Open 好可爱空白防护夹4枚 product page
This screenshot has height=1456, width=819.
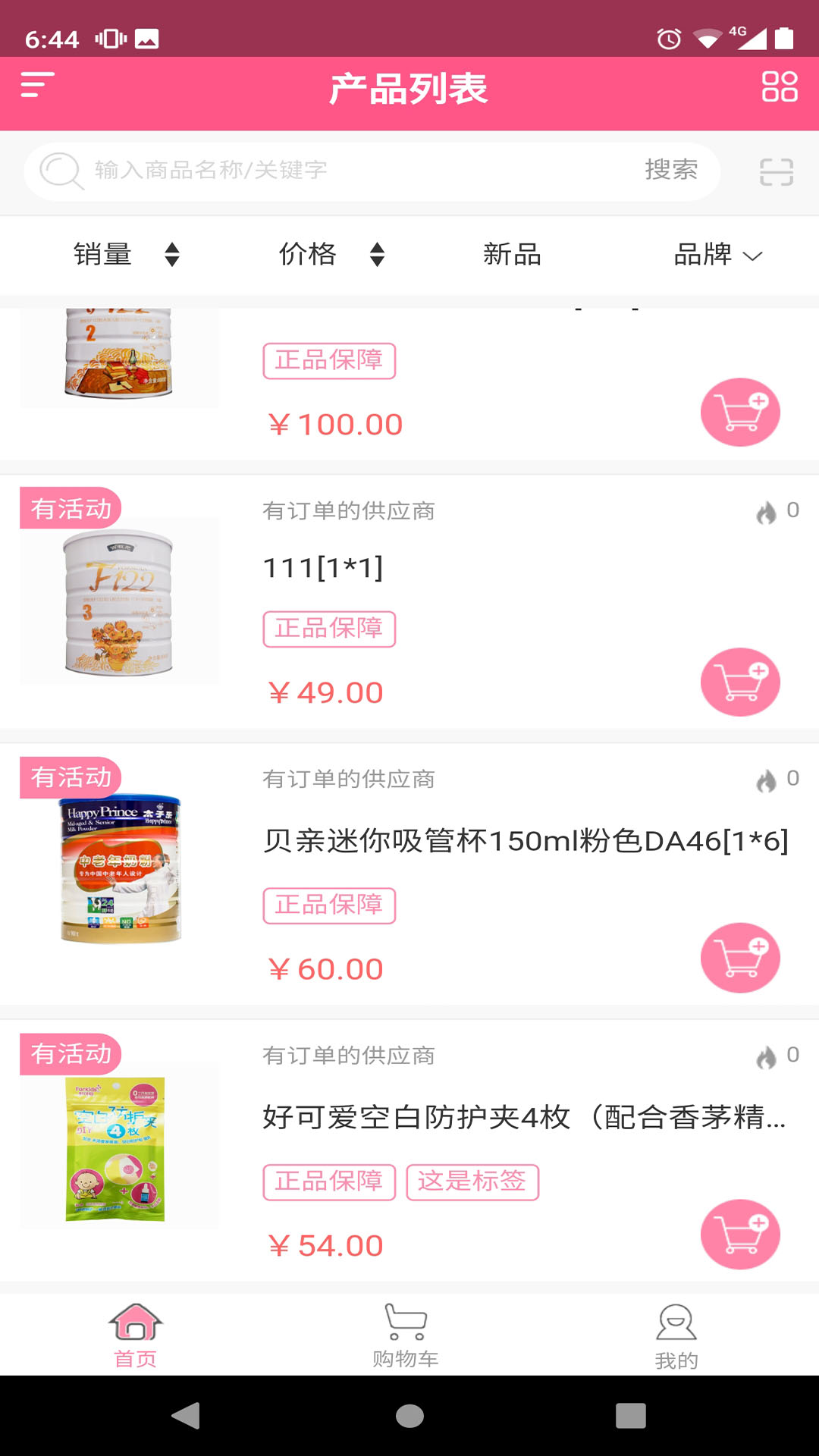523,1118
